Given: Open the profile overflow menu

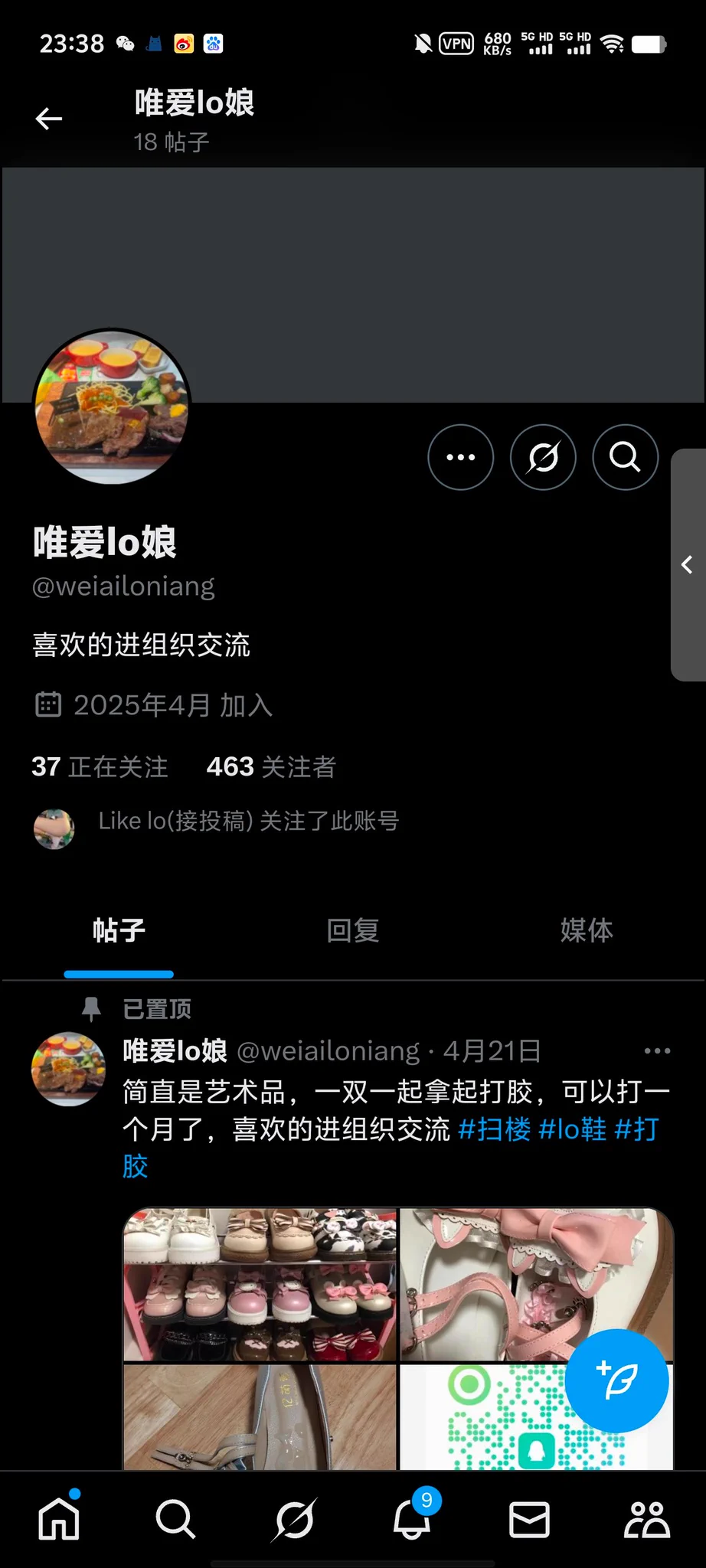Looking at the screenshot, I should pos(460,457).
